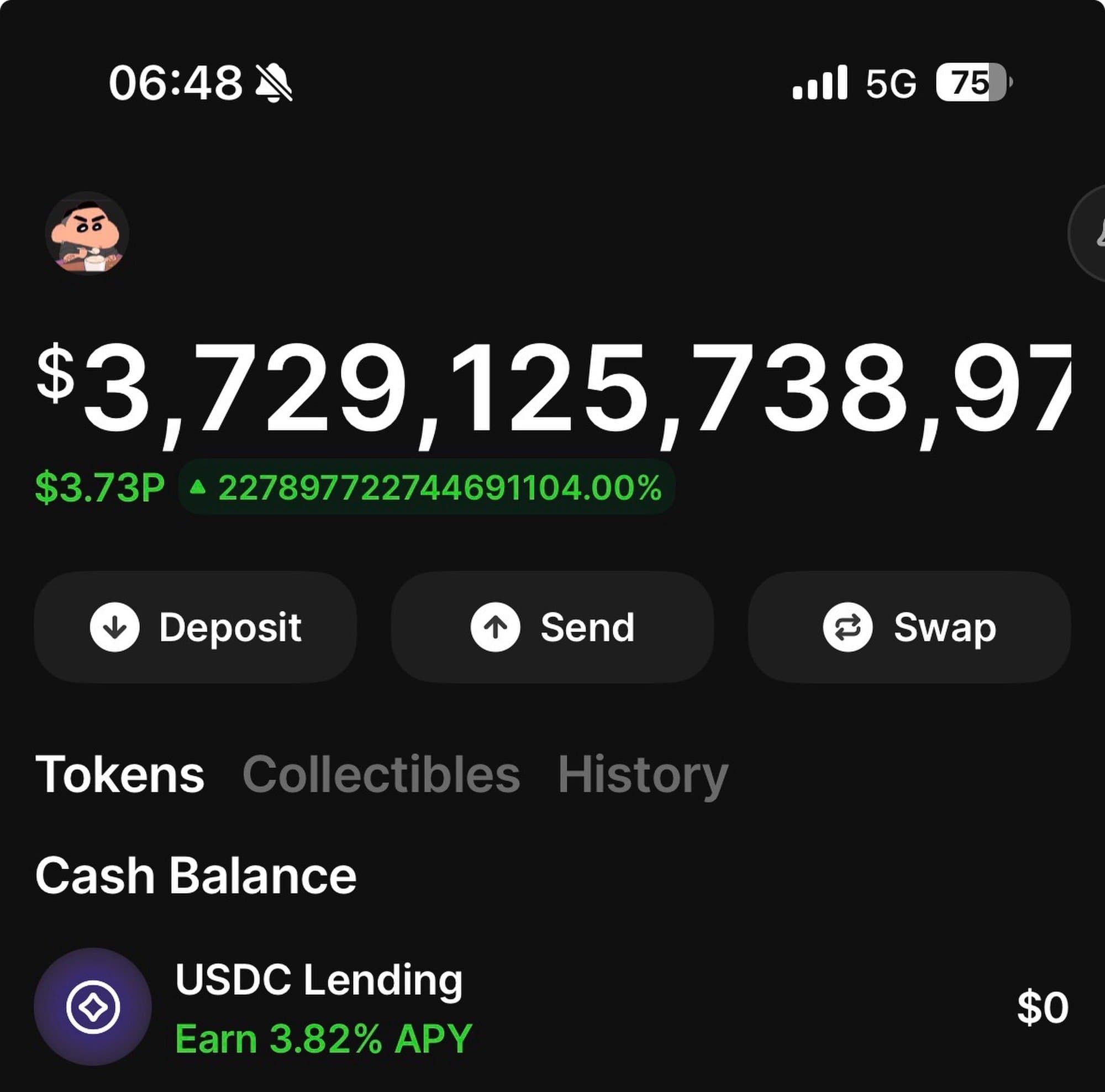Send funds from the wallet

pyautogui.click(x=552, y=627)
